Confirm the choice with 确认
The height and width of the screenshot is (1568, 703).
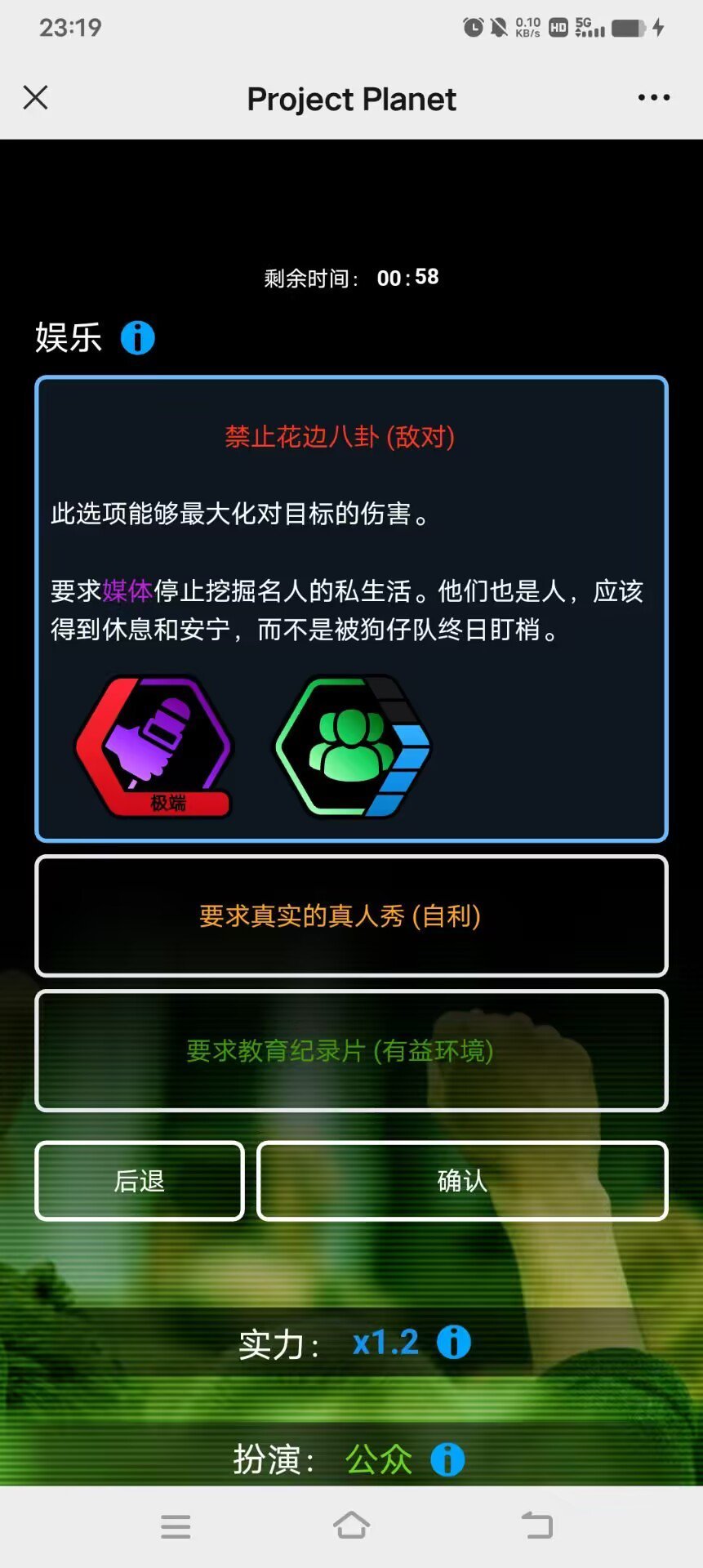pyautogui.click(x=462, y=1181)
